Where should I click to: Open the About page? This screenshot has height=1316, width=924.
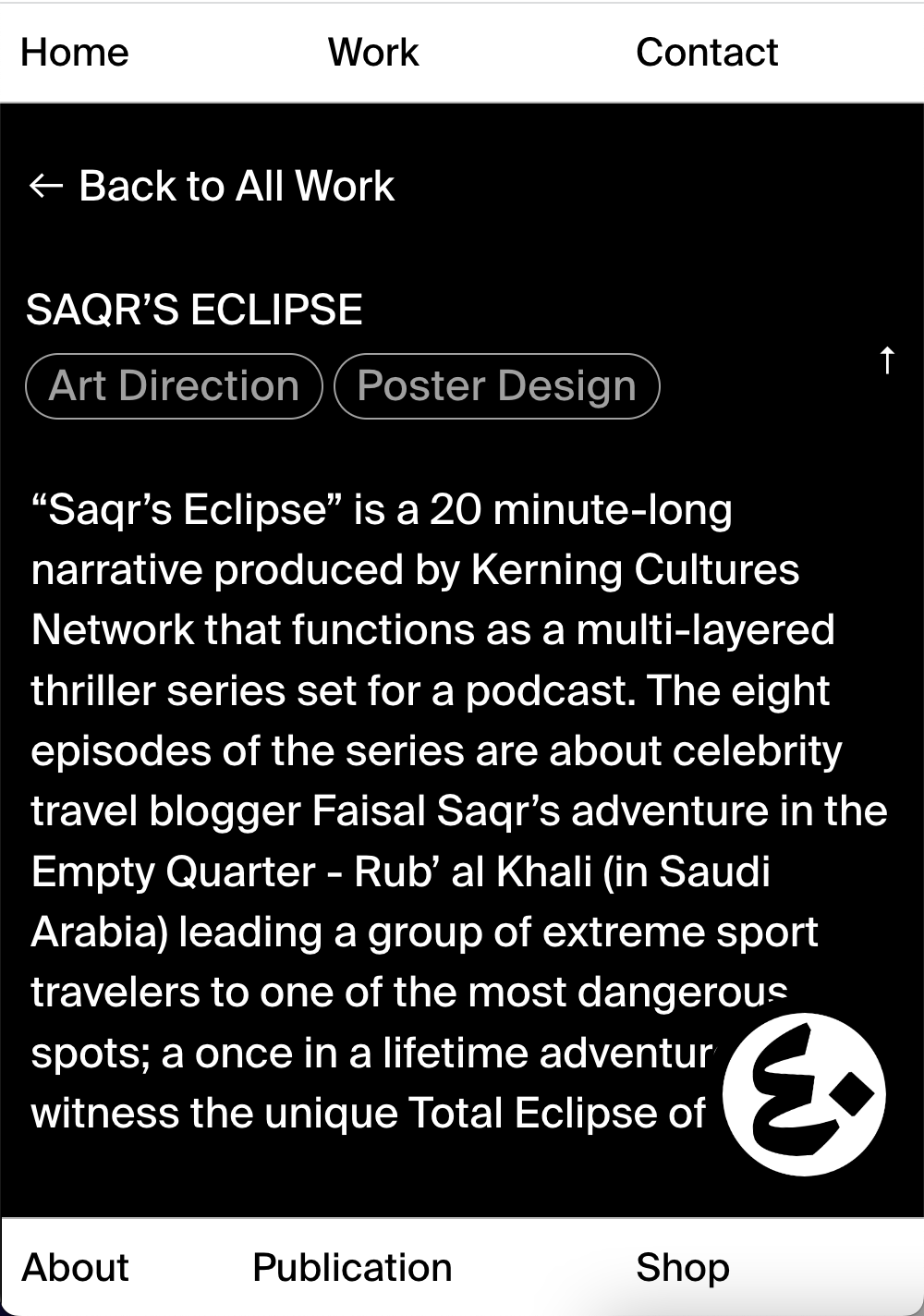[75, 1267]
